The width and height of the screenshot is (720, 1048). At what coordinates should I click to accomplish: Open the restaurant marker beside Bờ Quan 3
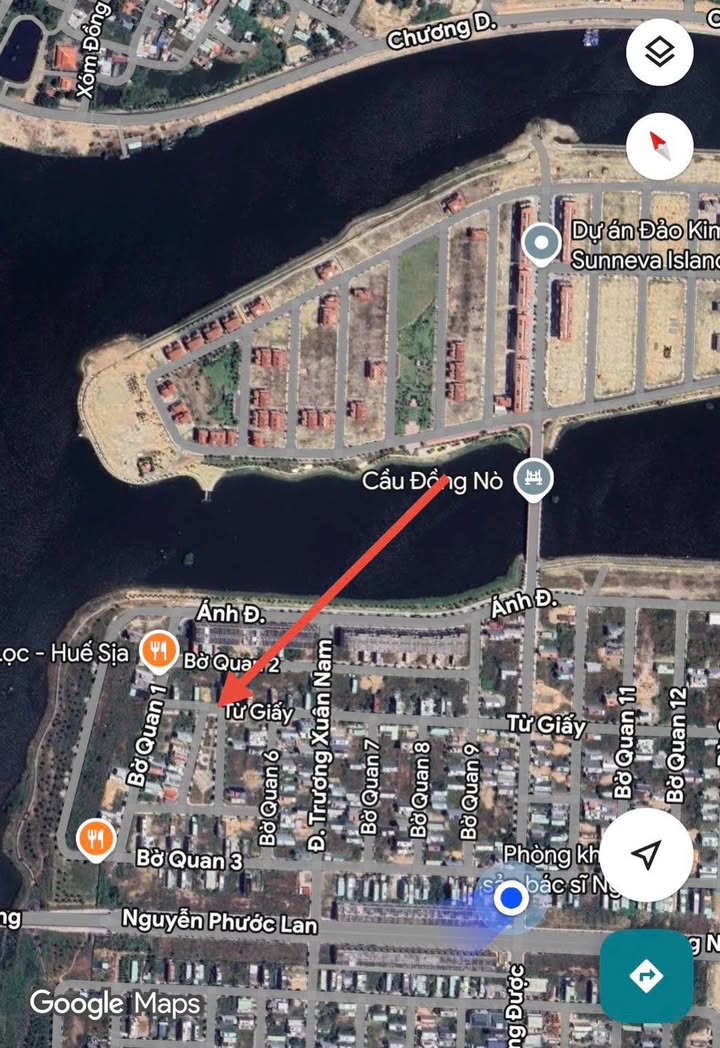[96, 838]
